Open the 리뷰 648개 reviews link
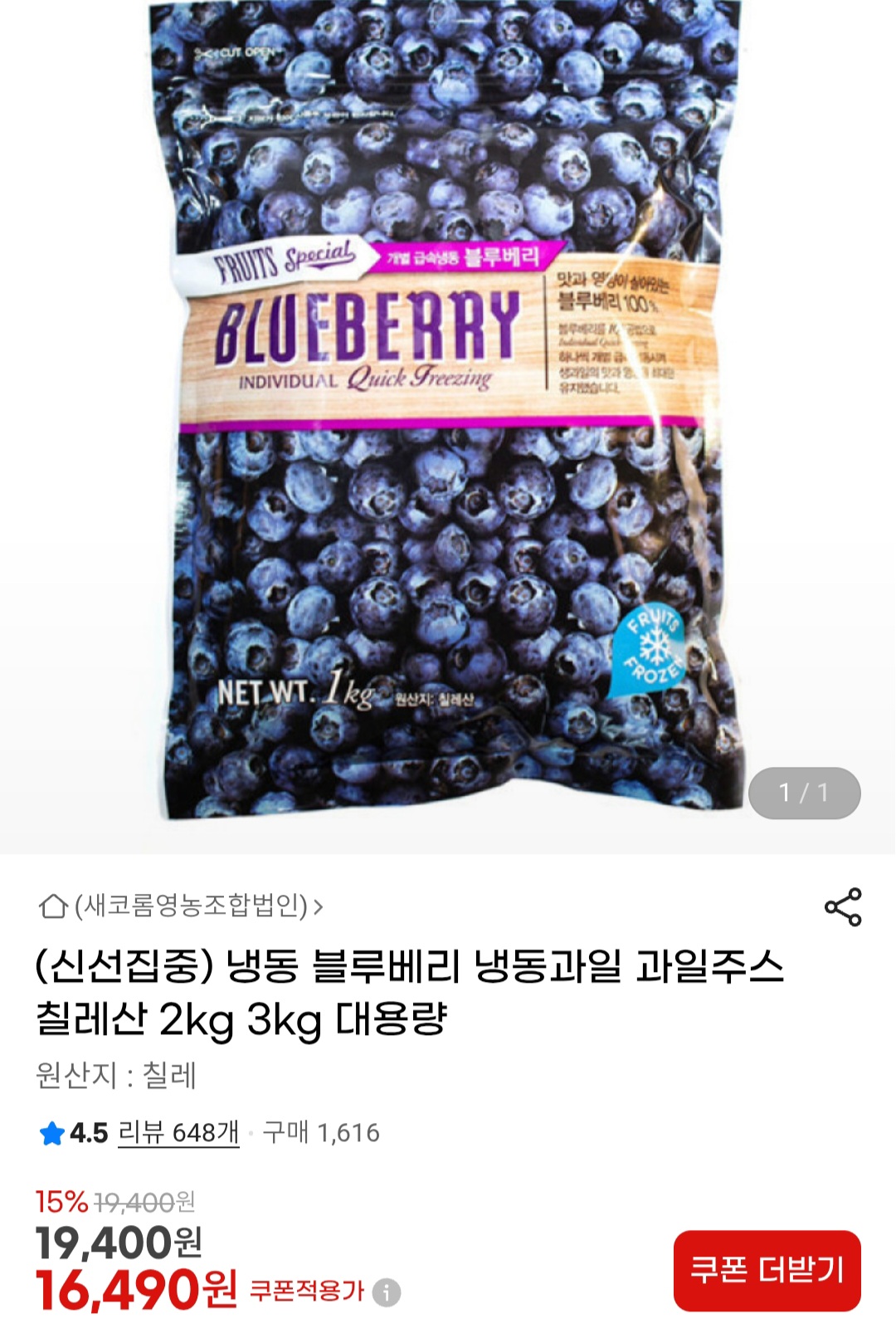Image resolution: width=896 pixels, height=1338 pixels. coord(178,1132)
